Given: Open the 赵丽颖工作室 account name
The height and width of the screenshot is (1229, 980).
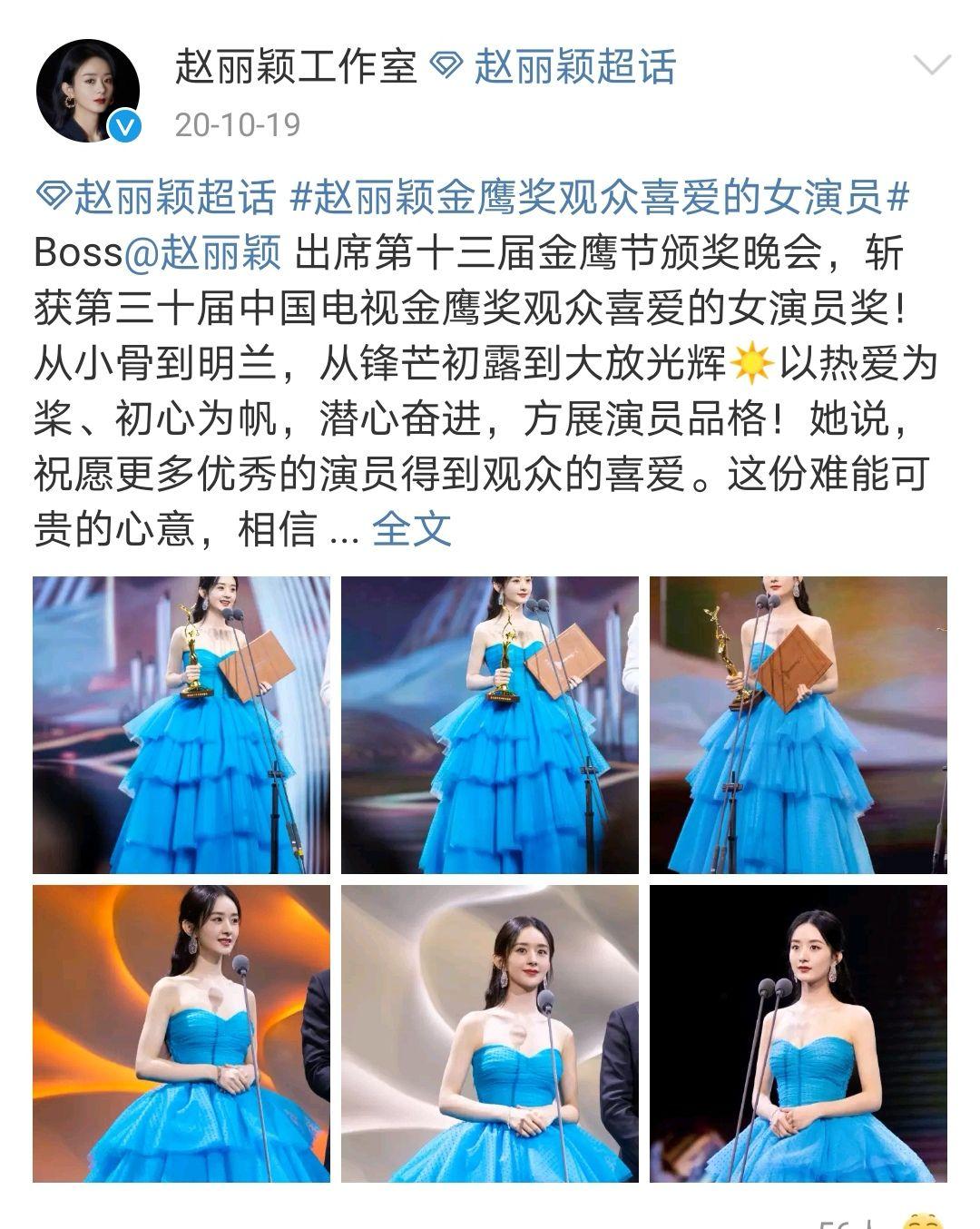Looking at the screenshot, I should click(296, 68).
